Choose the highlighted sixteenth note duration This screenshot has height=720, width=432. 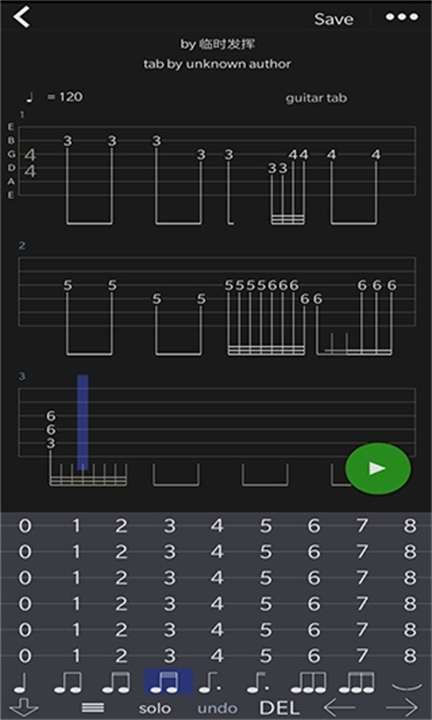click(168, 682)
